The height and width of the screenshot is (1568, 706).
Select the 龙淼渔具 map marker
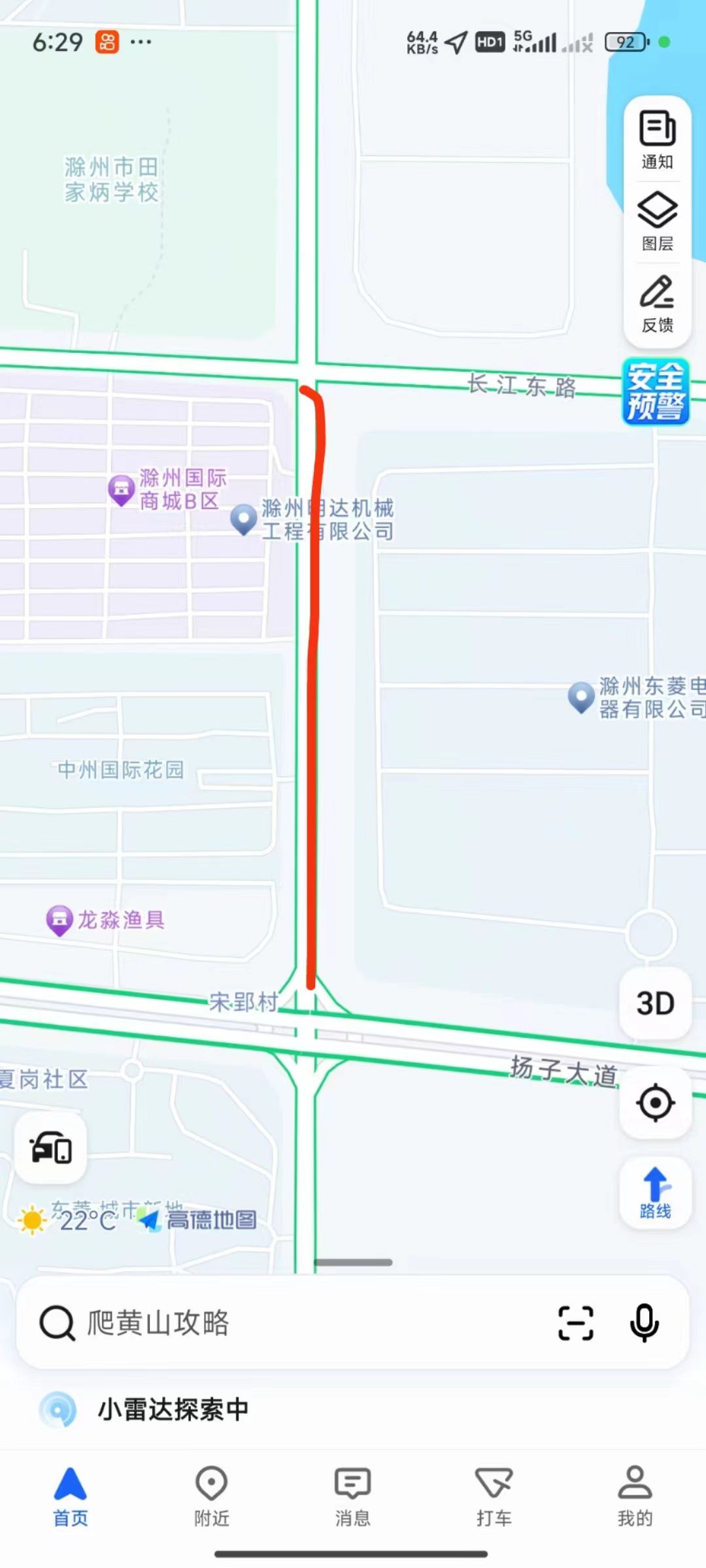tap(59, 920)
